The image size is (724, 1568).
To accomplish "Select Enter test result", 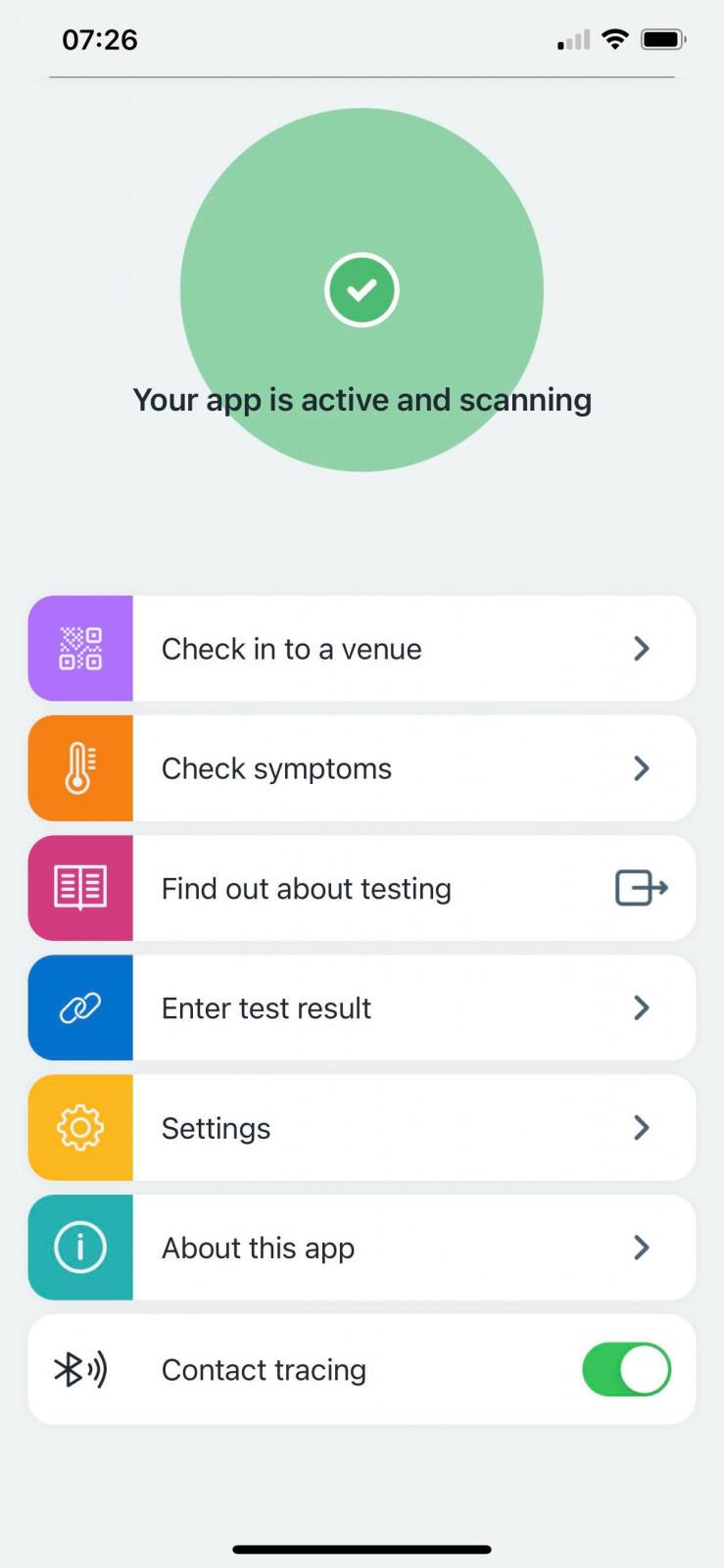I will pyautogui.click(x=362, y=1008).
